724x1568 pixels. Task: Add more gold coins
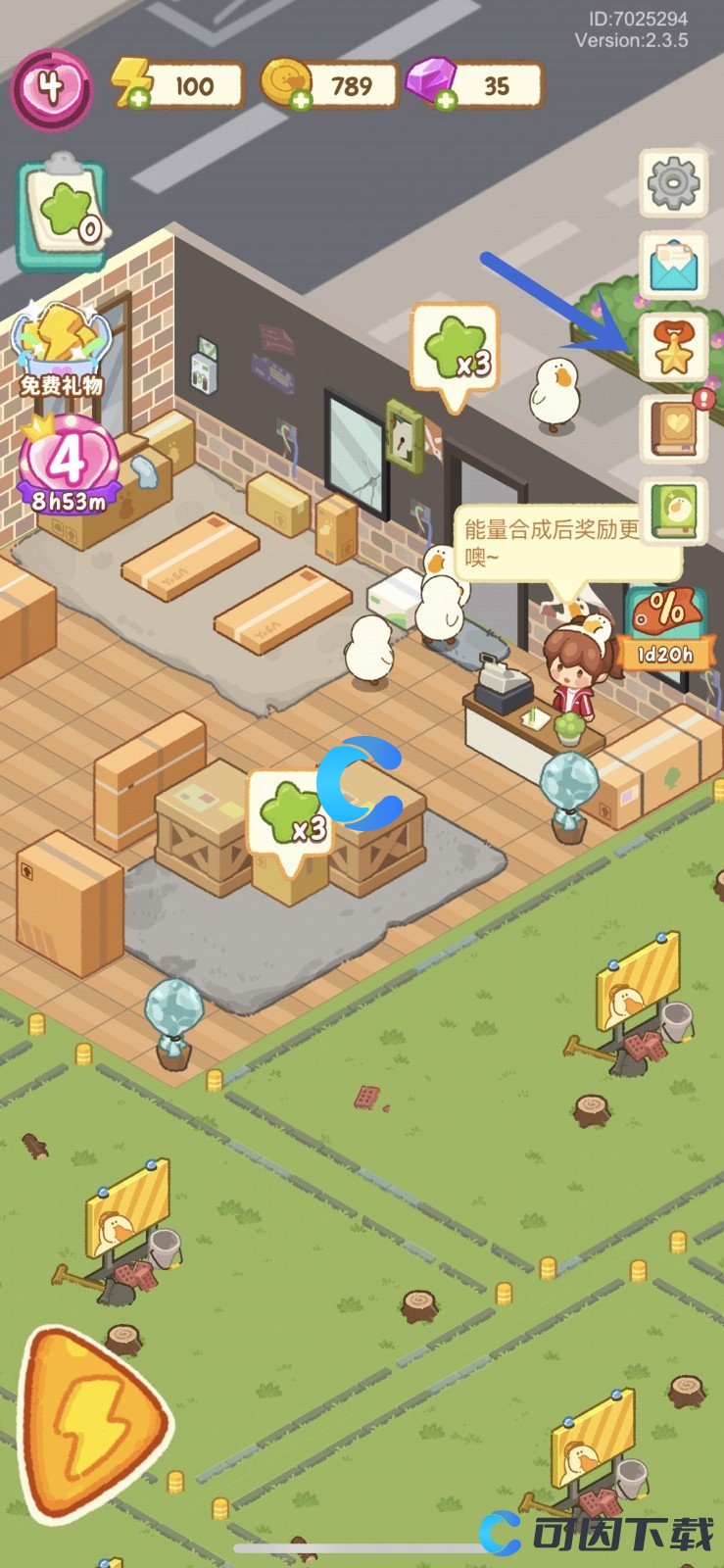click(x=299, y=98)
